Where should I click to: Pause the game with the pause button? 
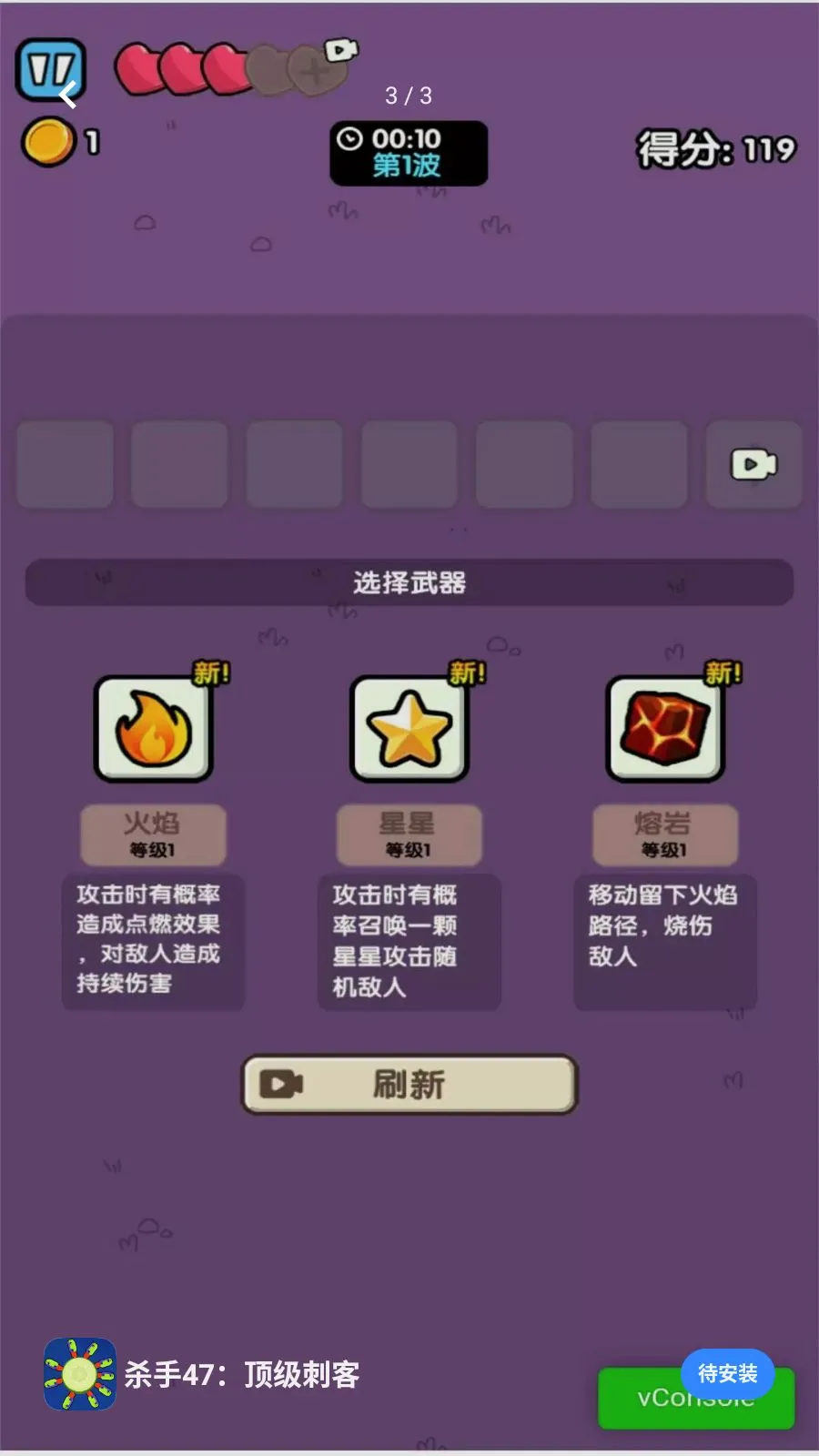pos(51,69)
